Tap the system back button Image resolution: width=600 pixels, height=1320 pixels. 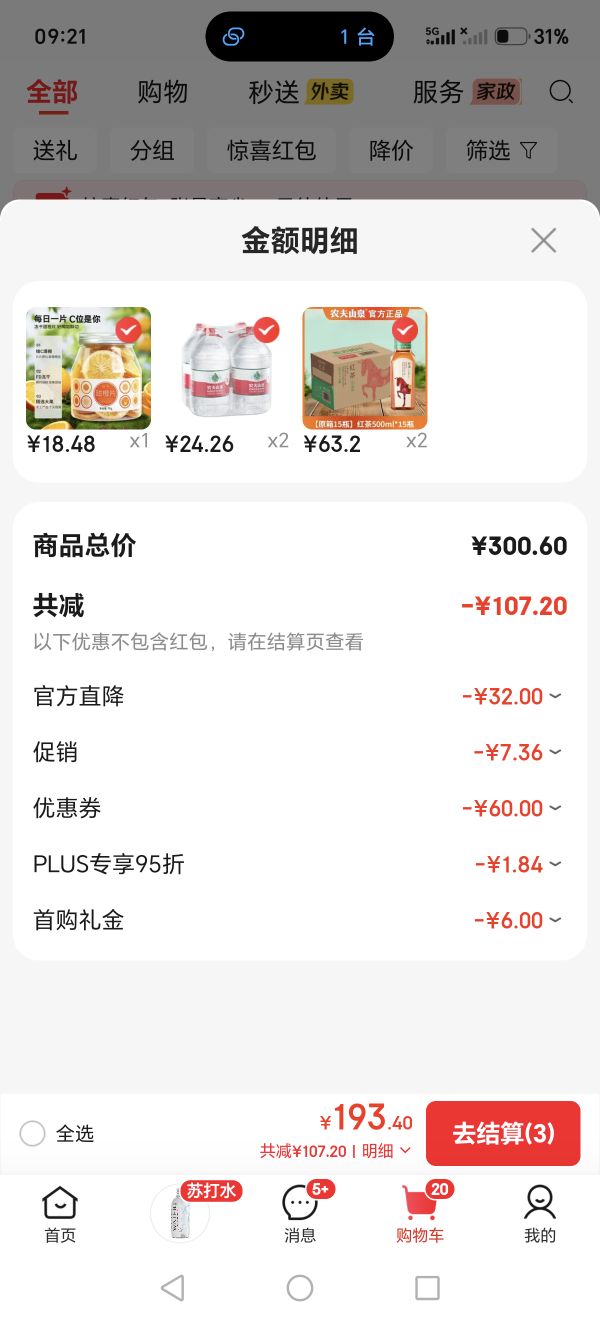click(172, 1288)
